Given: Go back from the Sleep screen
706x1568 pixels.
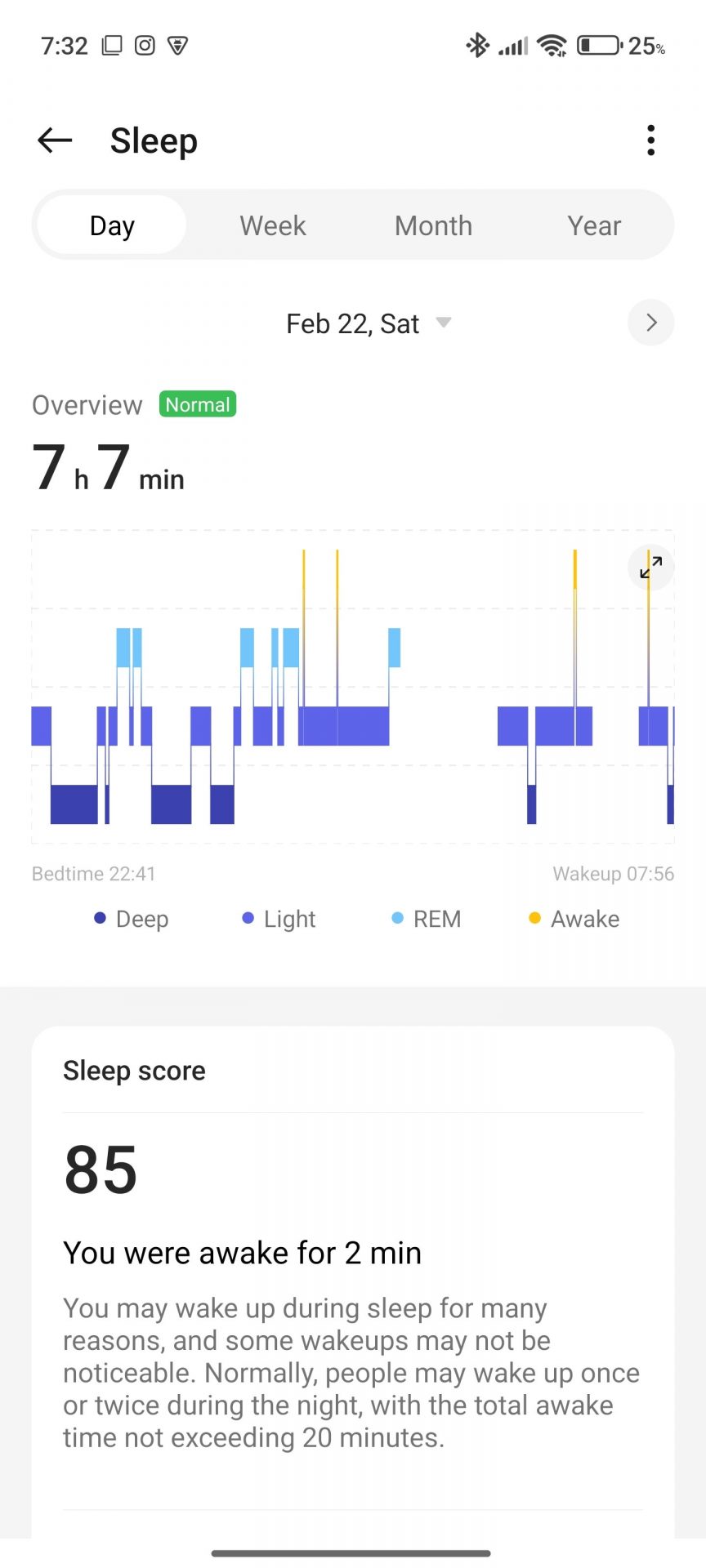Looking at the screenshot, I should tap(55, 140).
